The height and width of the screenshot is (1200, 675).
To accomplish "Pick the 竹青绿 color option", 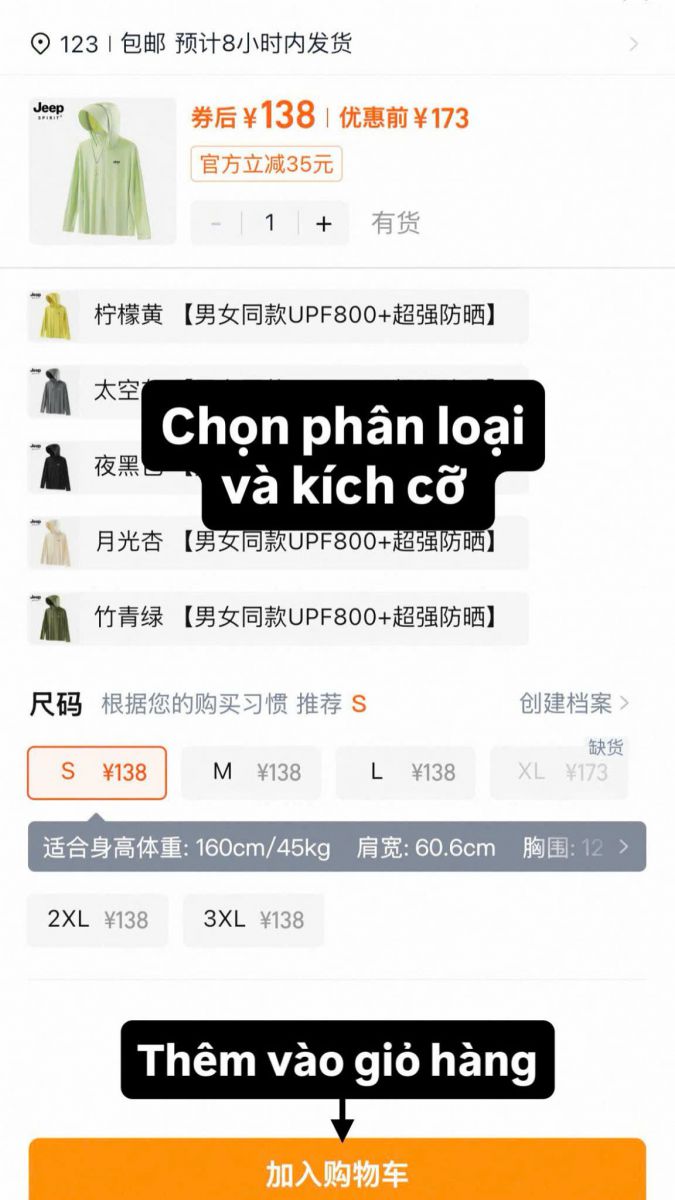I will (277, 617).
